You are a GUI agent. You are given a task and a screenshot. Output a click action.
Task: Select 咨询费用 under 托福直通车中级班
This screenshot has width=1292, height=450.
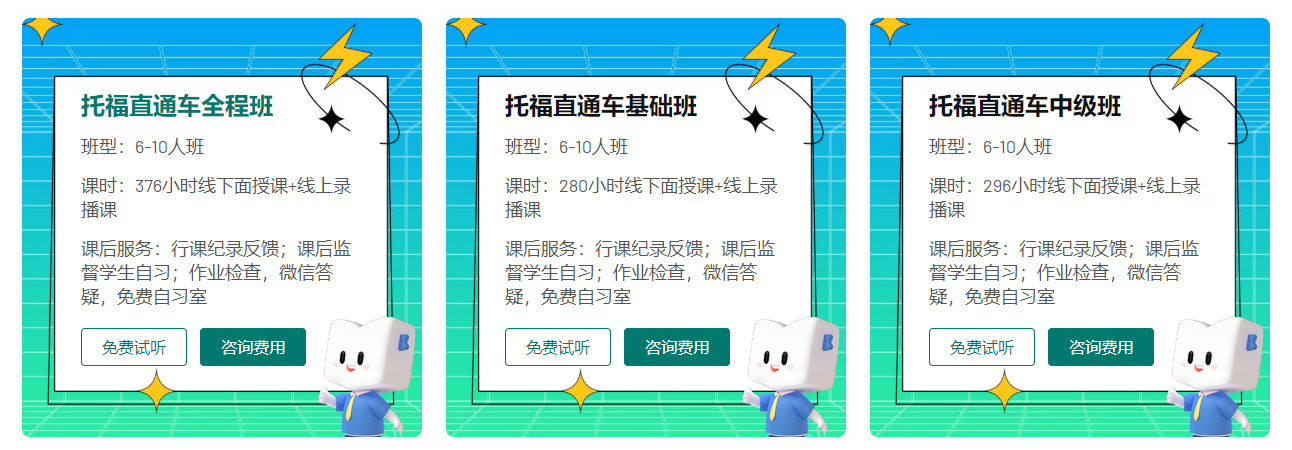click(x=1101, y=347)
